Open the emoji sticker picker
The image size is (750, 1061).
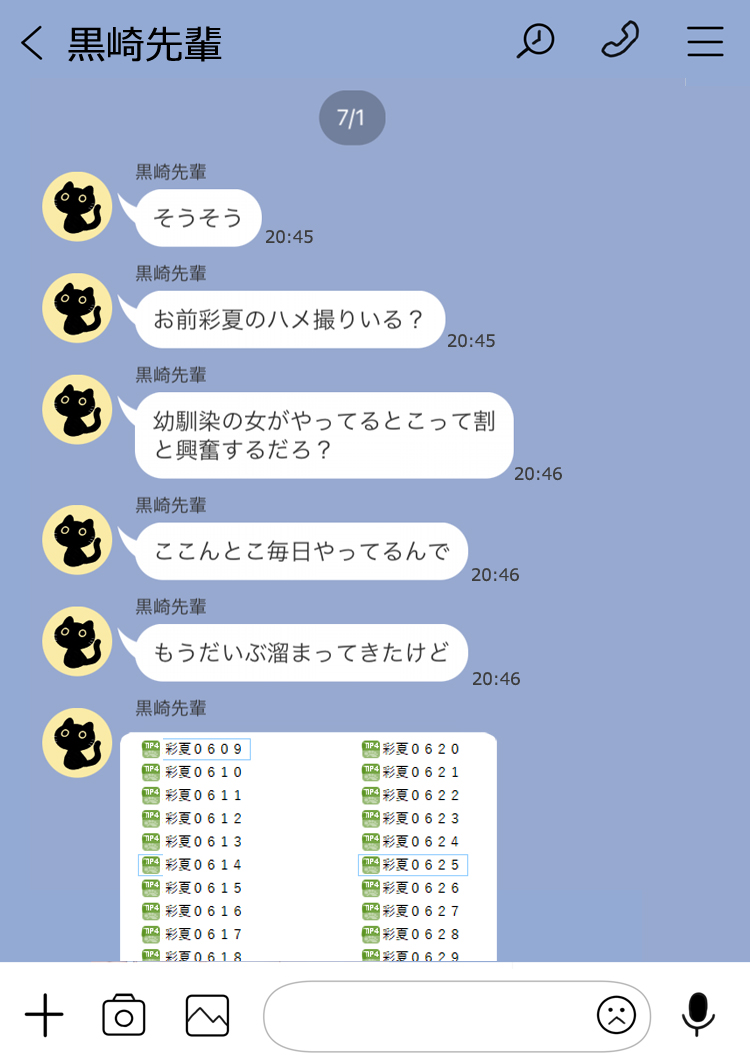pos(616,1016)
